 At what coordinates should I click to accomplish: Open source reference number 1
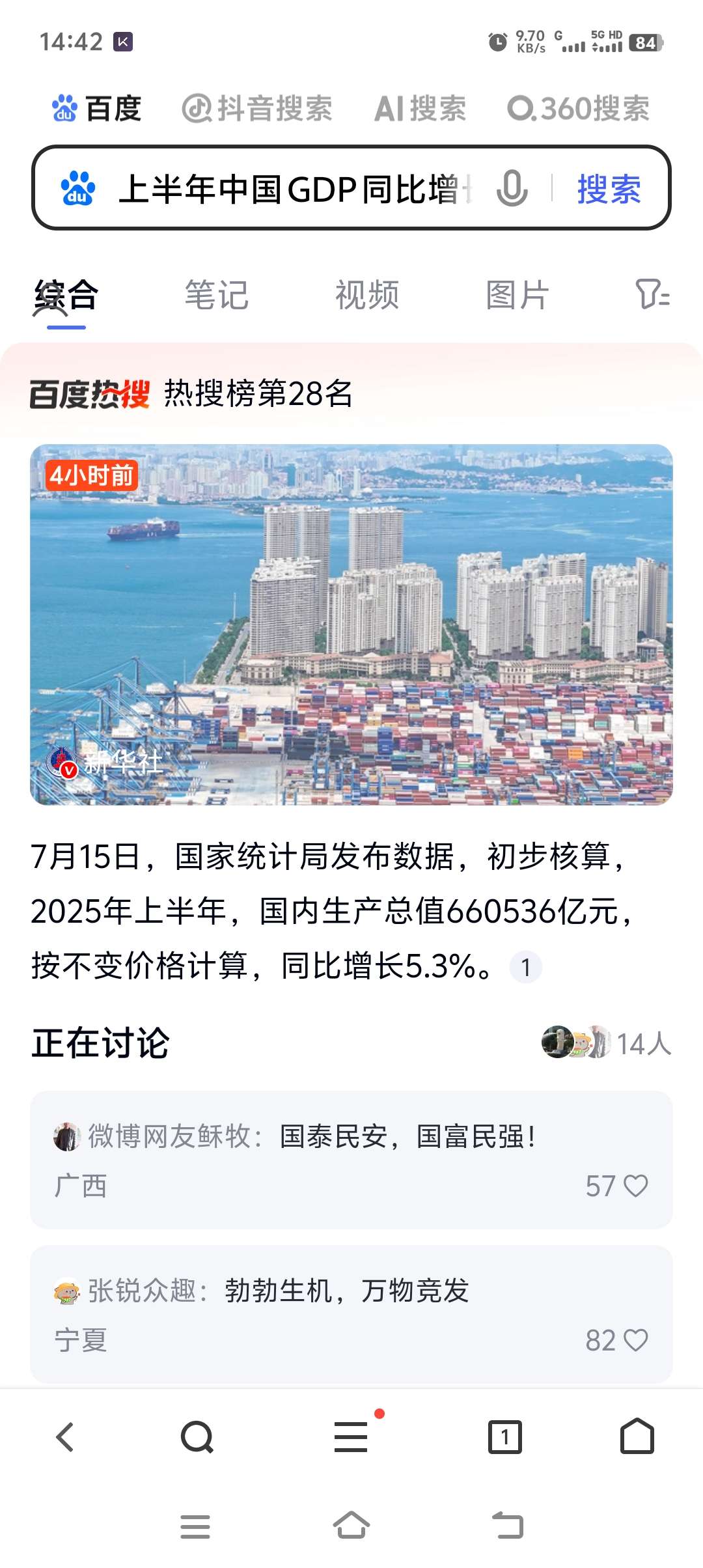526,967
